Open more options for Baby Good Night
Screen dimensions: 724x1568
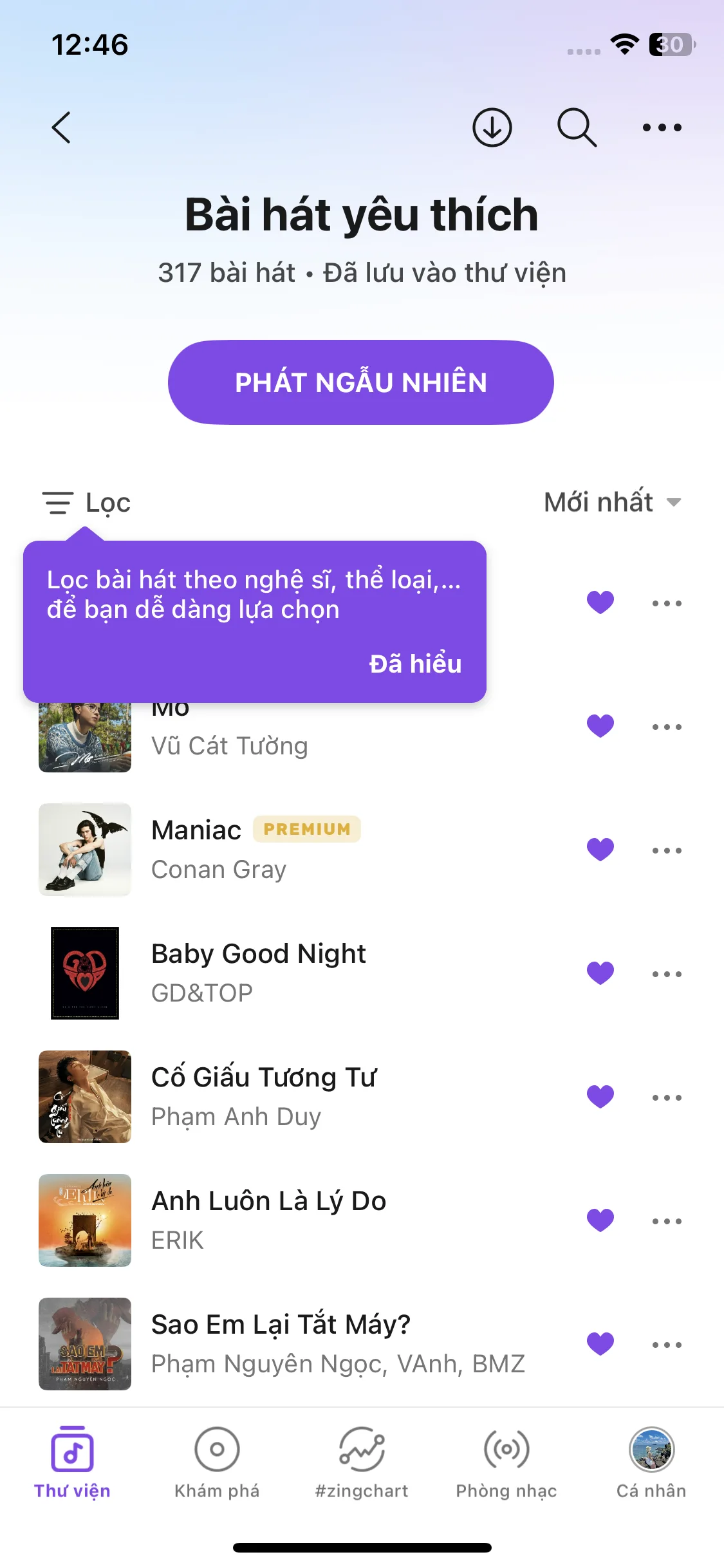(x=667, y=974)
